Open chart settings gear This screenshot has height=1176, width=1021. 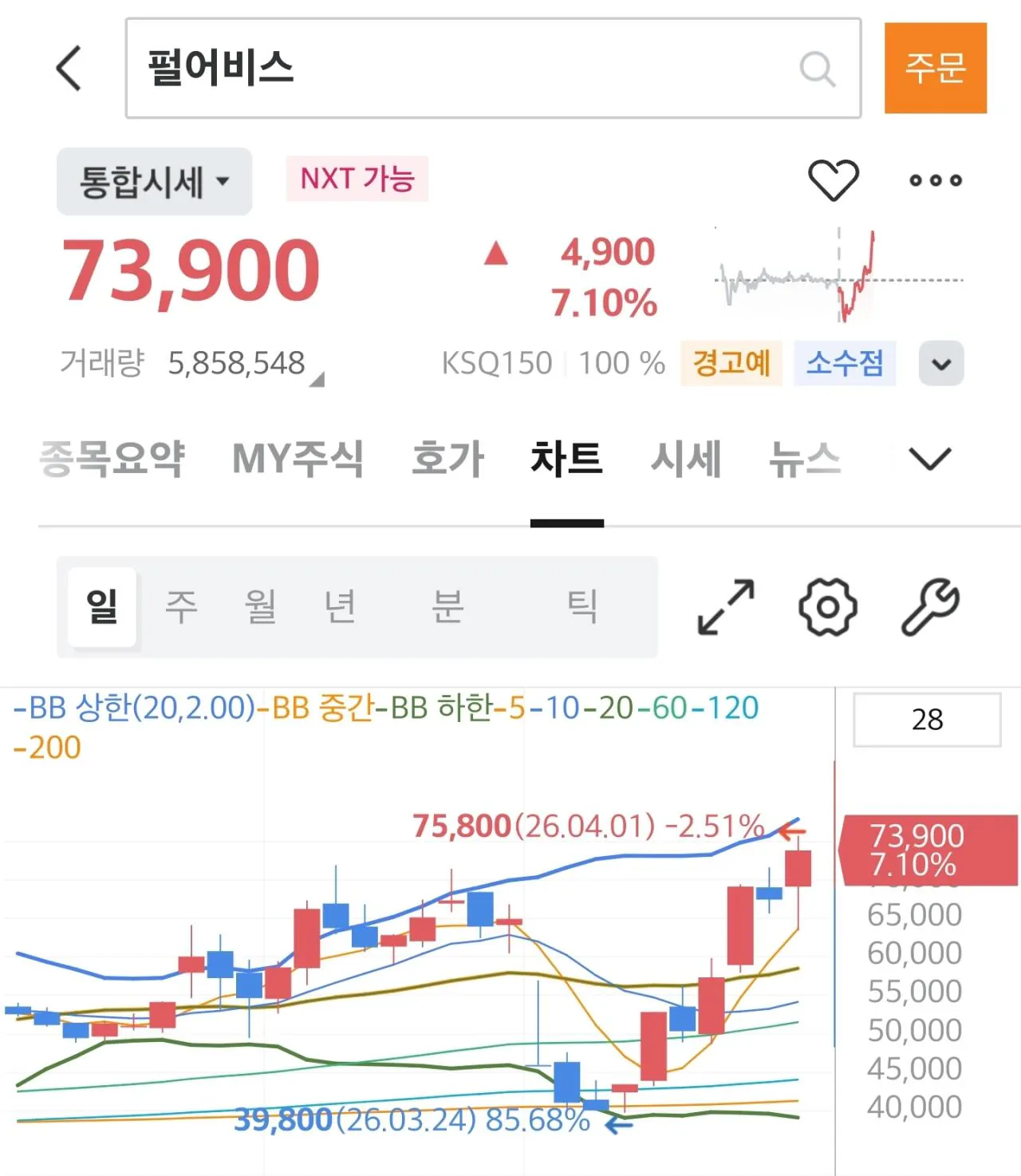[828, 607]
